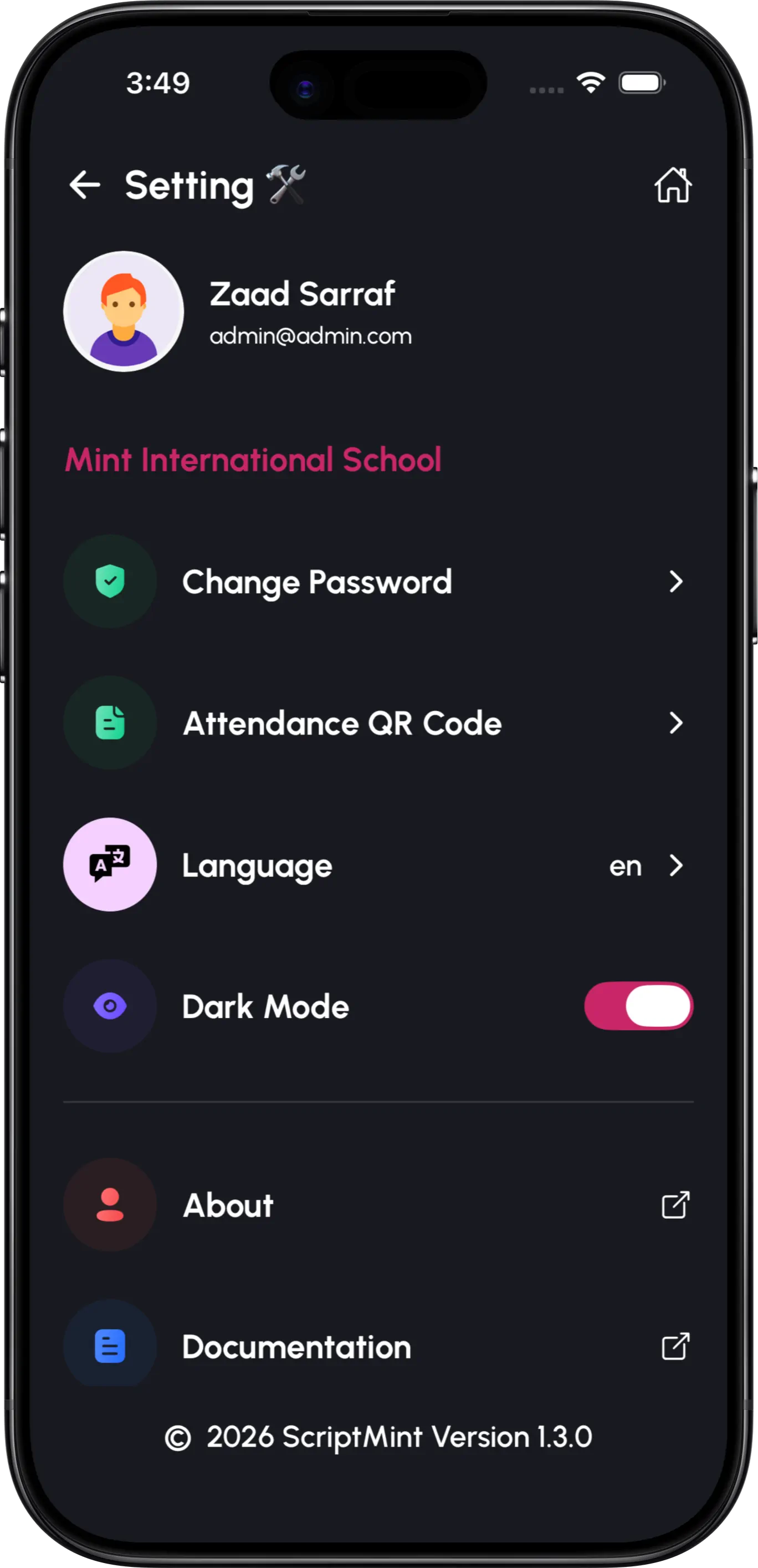Click the Attendance QR Code document icon
The height and width of the screenshot is (1568, 758).
[x=110, y=723]
